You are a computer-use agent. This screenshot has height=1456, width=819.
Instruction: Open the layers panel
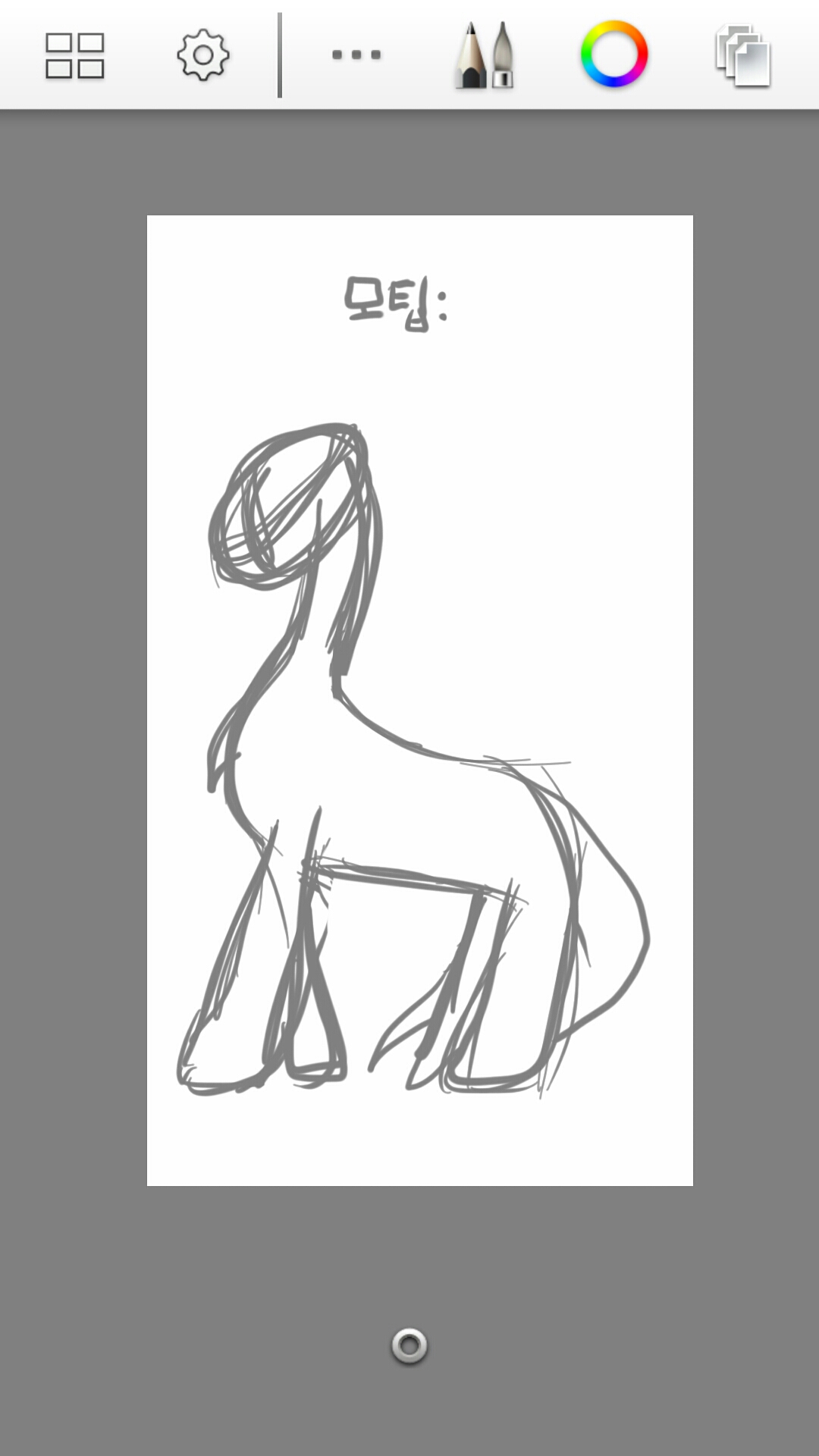[x=743, y=55]
